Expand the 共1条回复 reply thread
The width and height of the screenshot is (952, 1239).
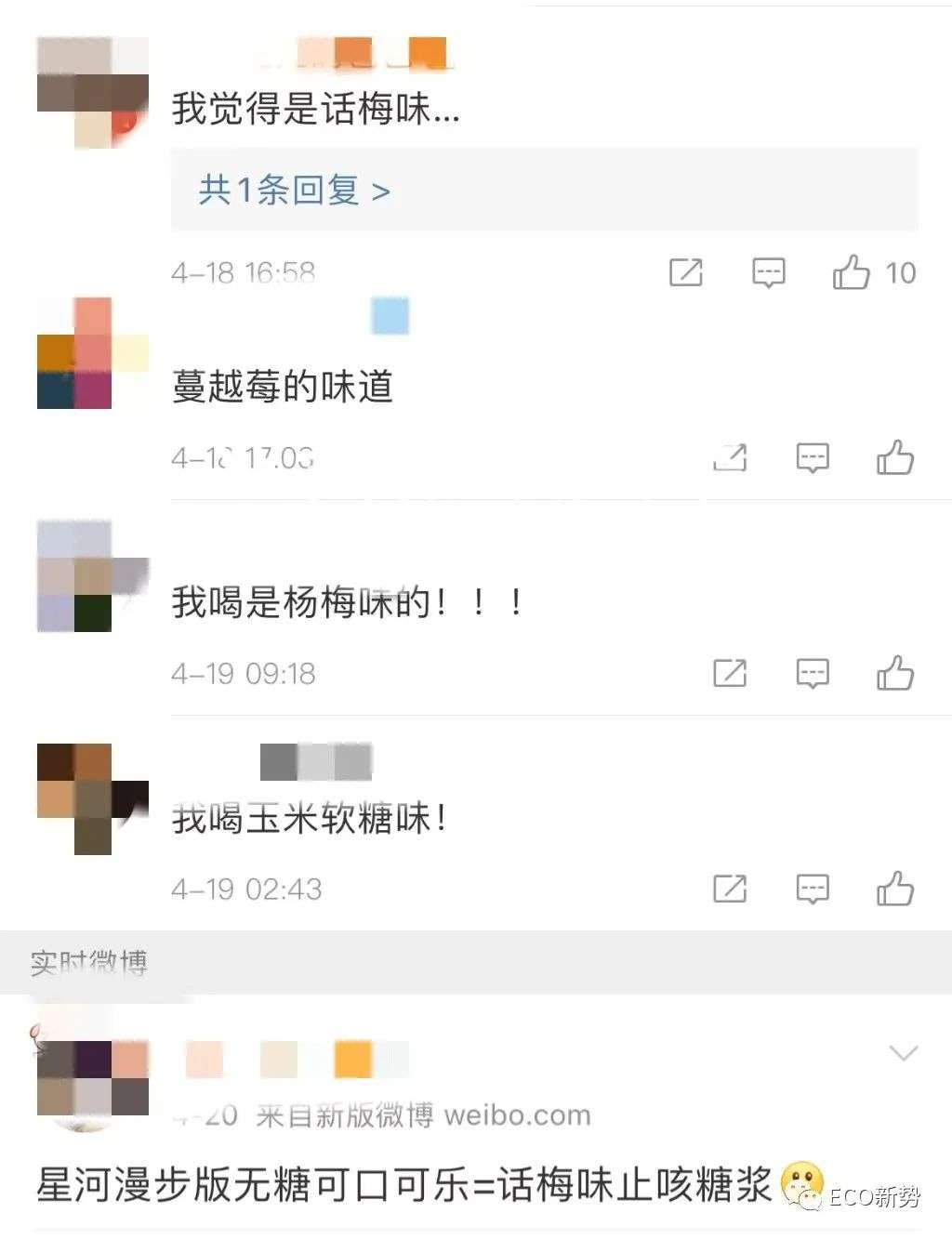click(x=294, y=191)
